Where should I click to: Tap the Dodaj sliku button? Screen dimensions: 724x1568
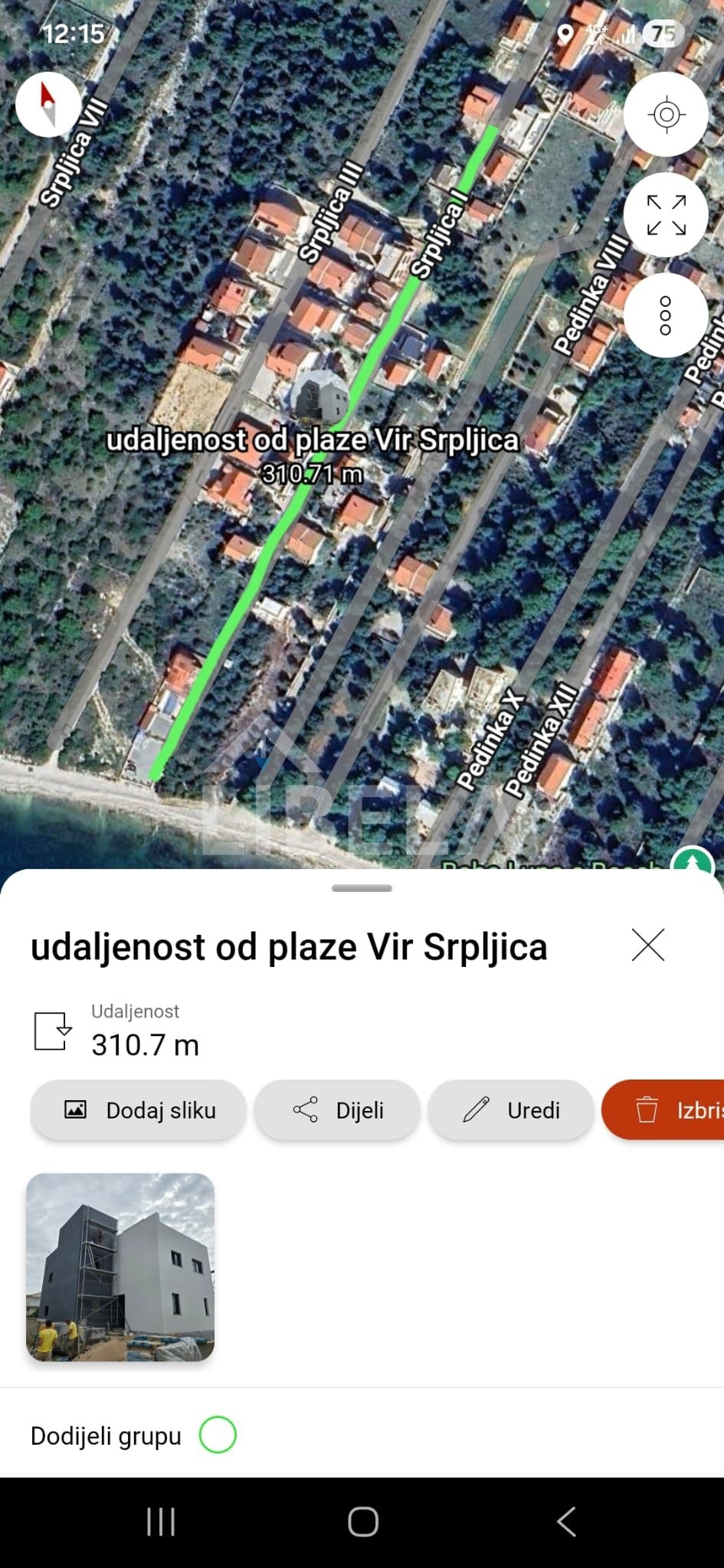coord(139,1110)
